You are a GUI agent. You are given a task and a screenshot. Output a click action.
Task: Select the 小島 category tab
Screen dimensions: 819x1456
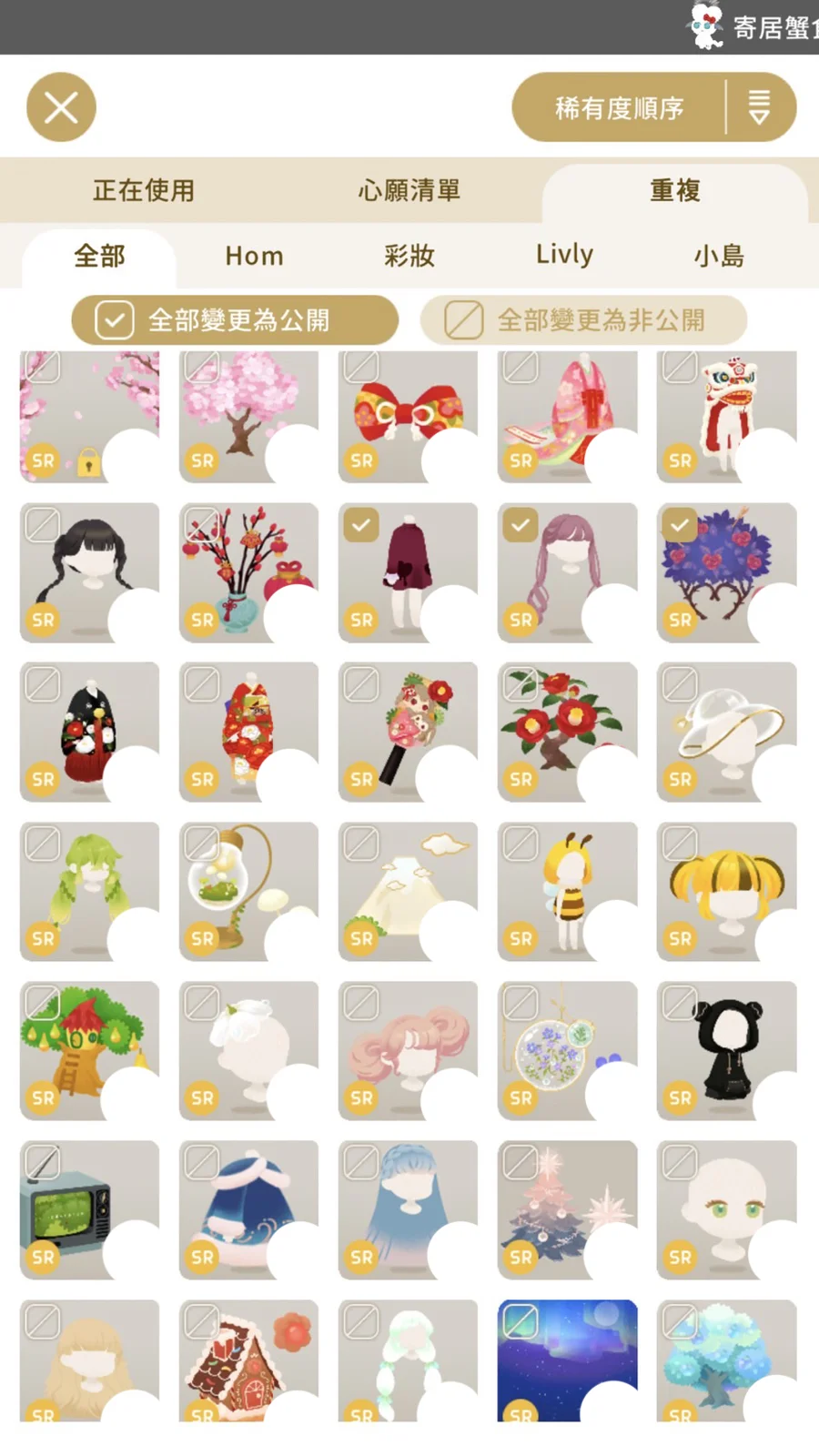[719, 256]
